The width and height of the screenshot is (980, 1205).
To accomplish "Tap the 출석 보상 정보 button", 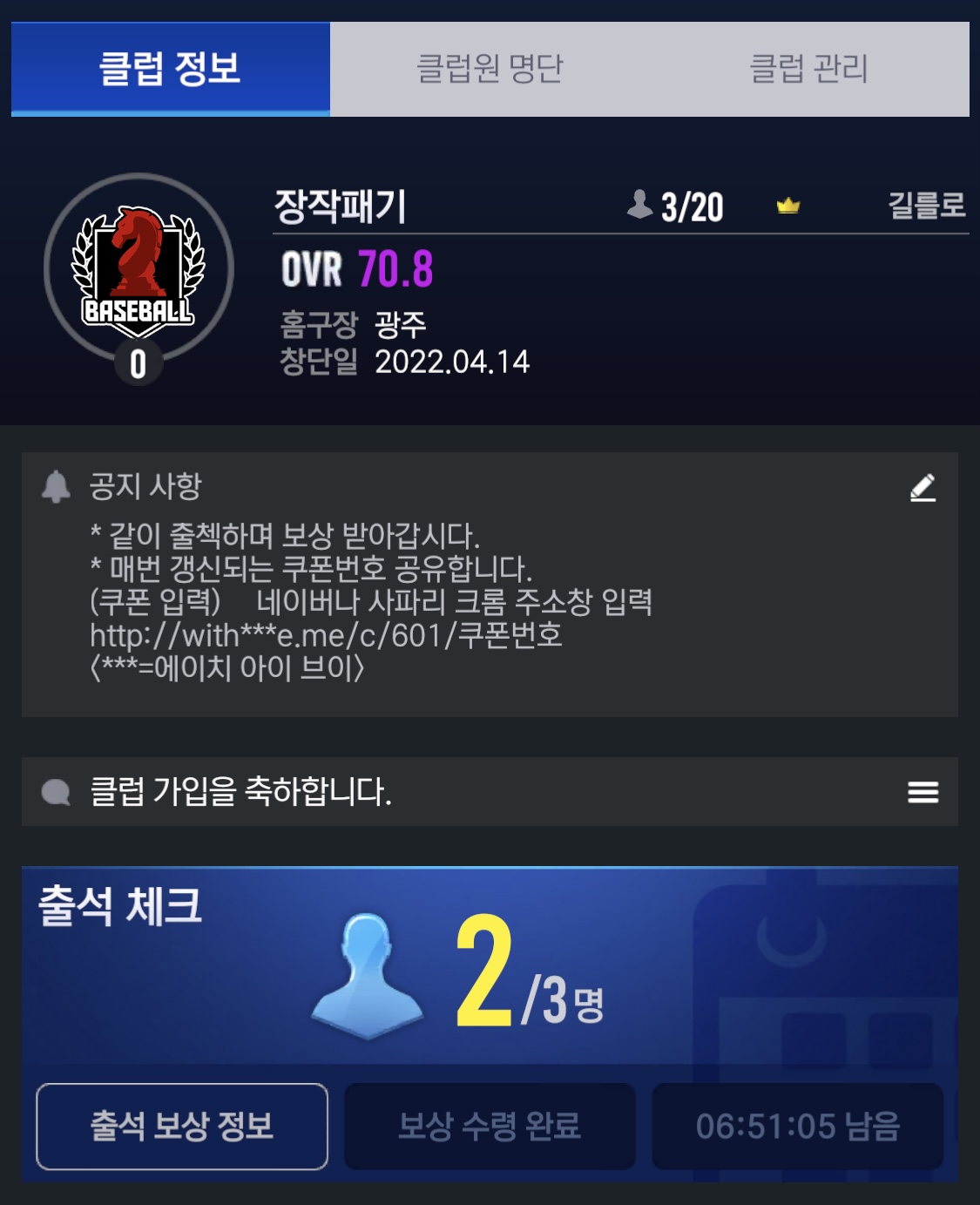I will [x=182, y=1126].
